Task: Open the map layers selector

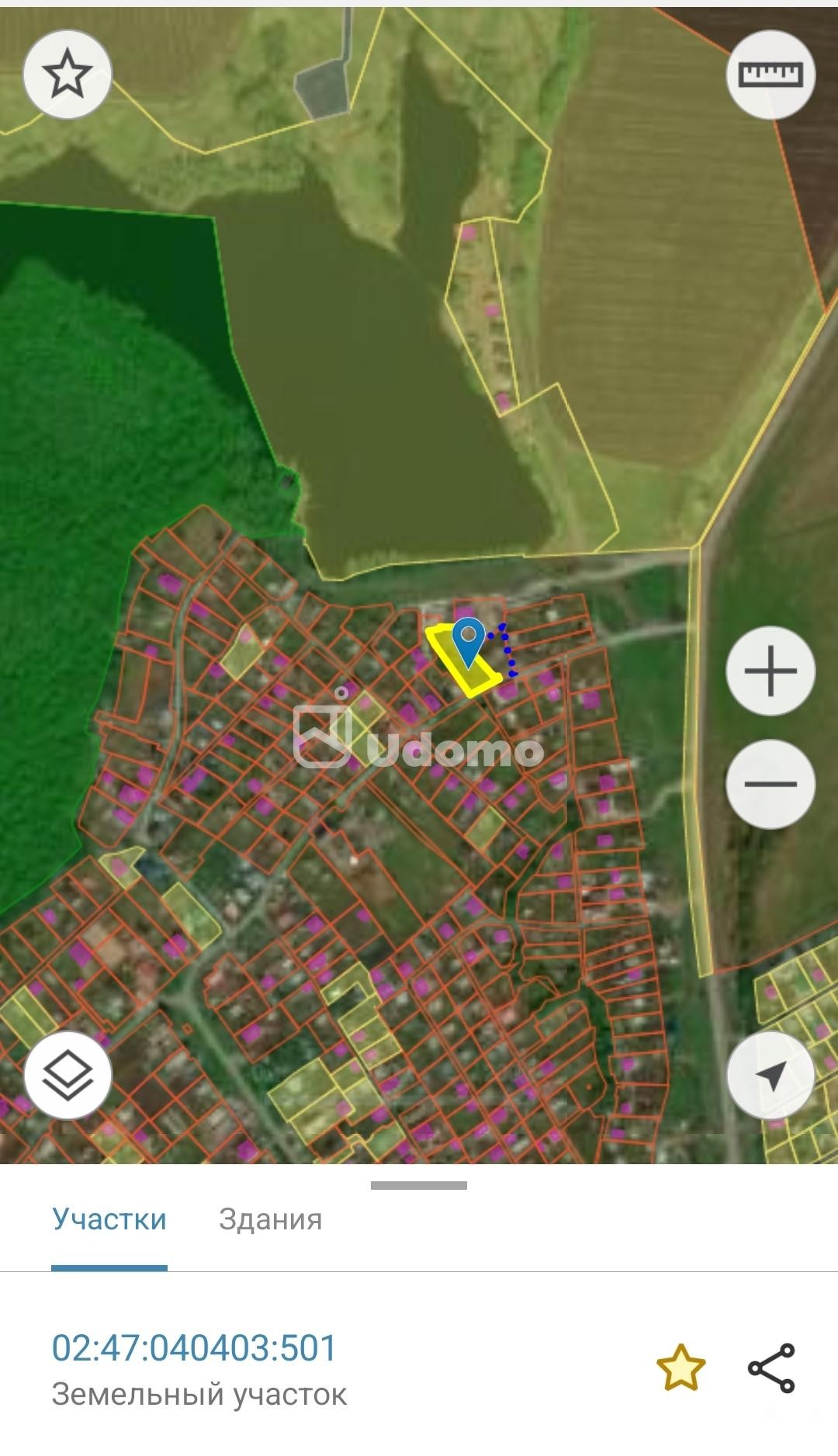Action: (68, 1075)
